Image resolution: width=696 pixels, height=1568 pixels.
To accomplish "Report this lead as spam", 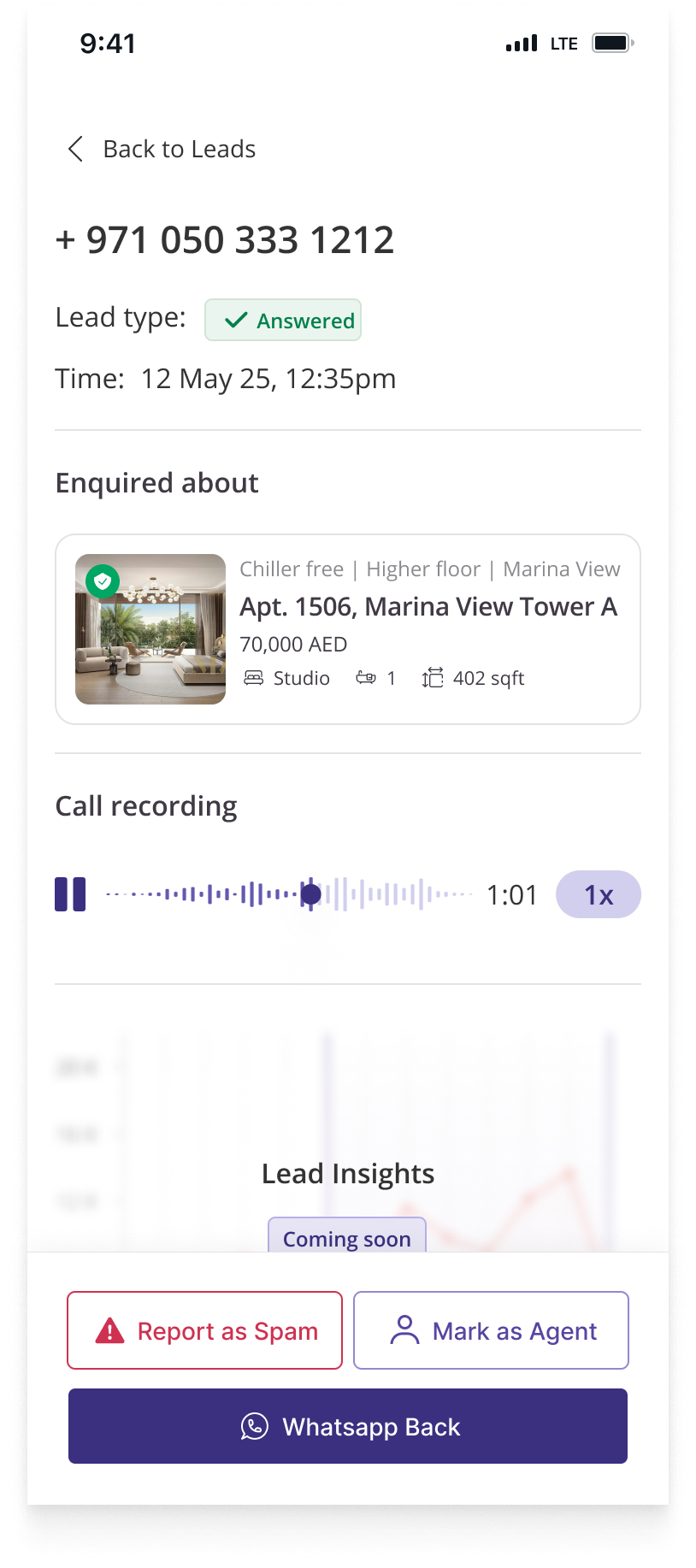I will tap(205, 1330).
